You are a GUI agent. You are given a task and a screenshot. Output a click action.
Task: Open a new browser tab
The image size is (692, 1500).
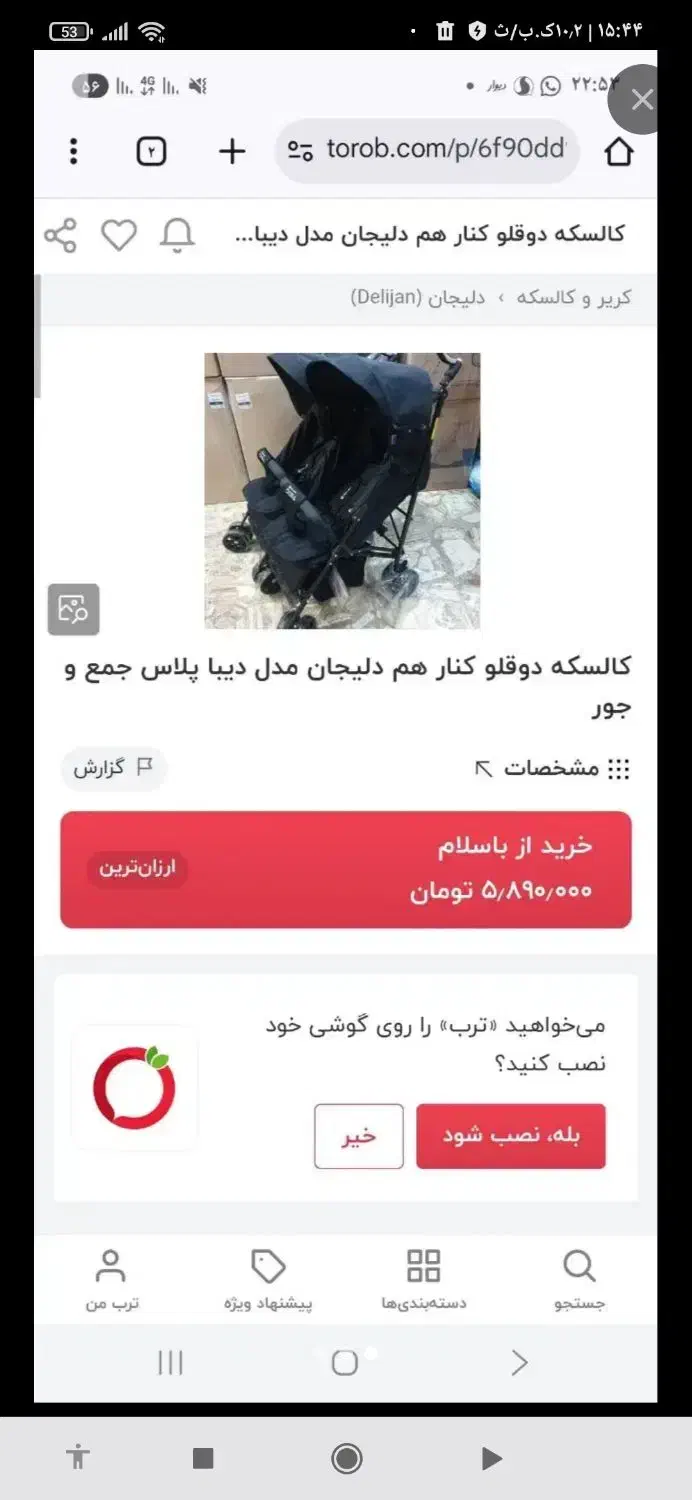tap(232, 151)
